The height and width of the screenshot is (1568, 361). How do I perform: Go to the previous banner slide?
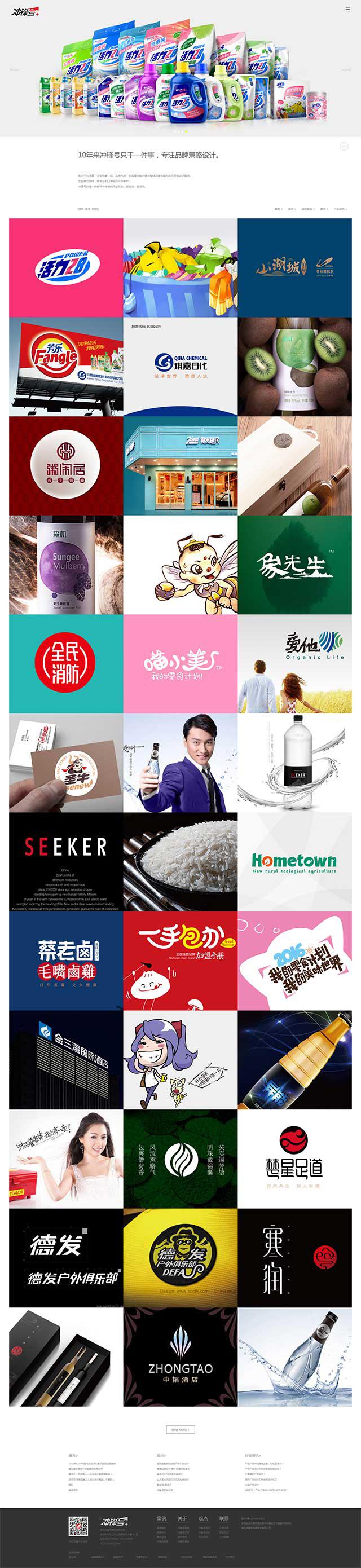(15, 69)
